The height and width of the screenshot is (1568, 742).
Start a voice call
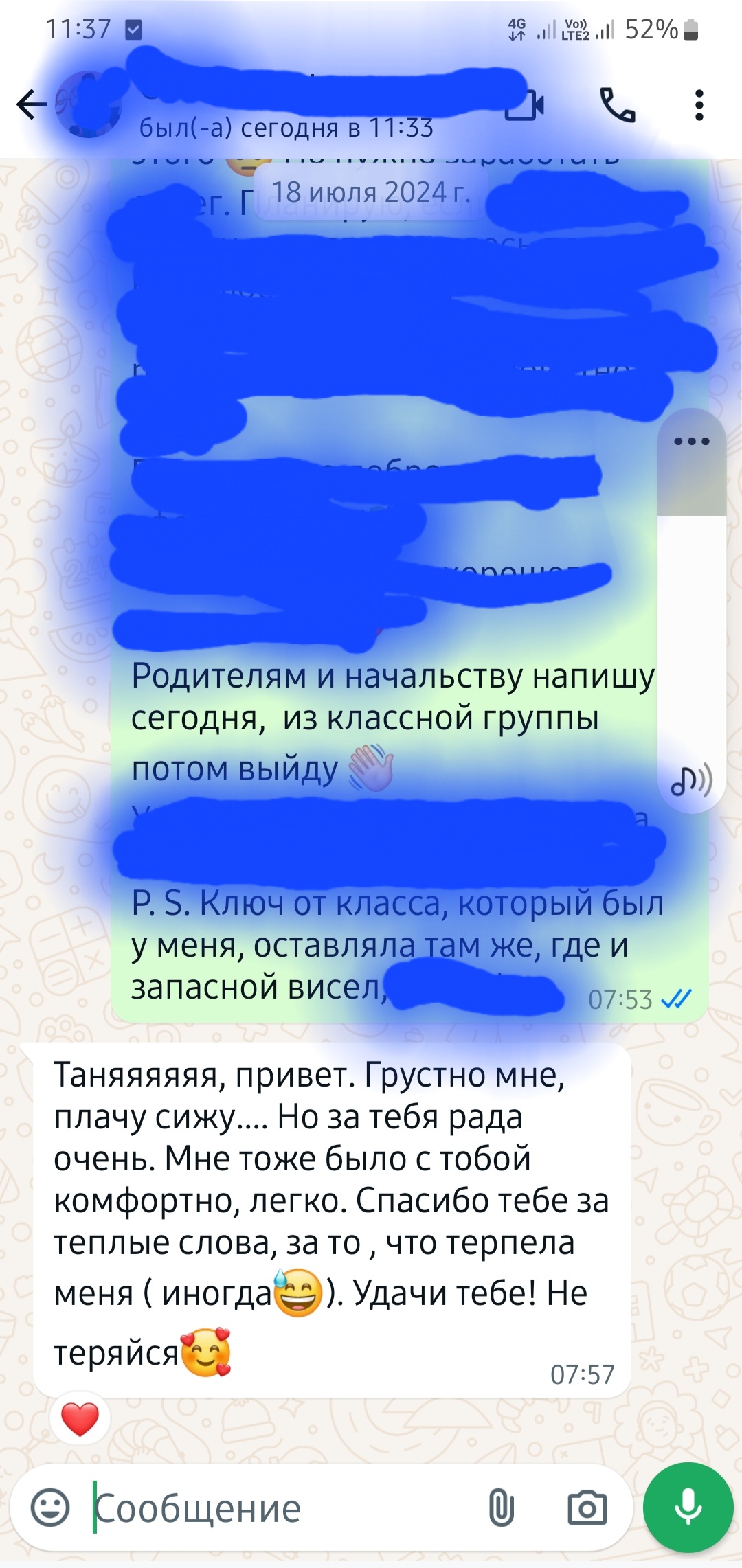[617, 105]
